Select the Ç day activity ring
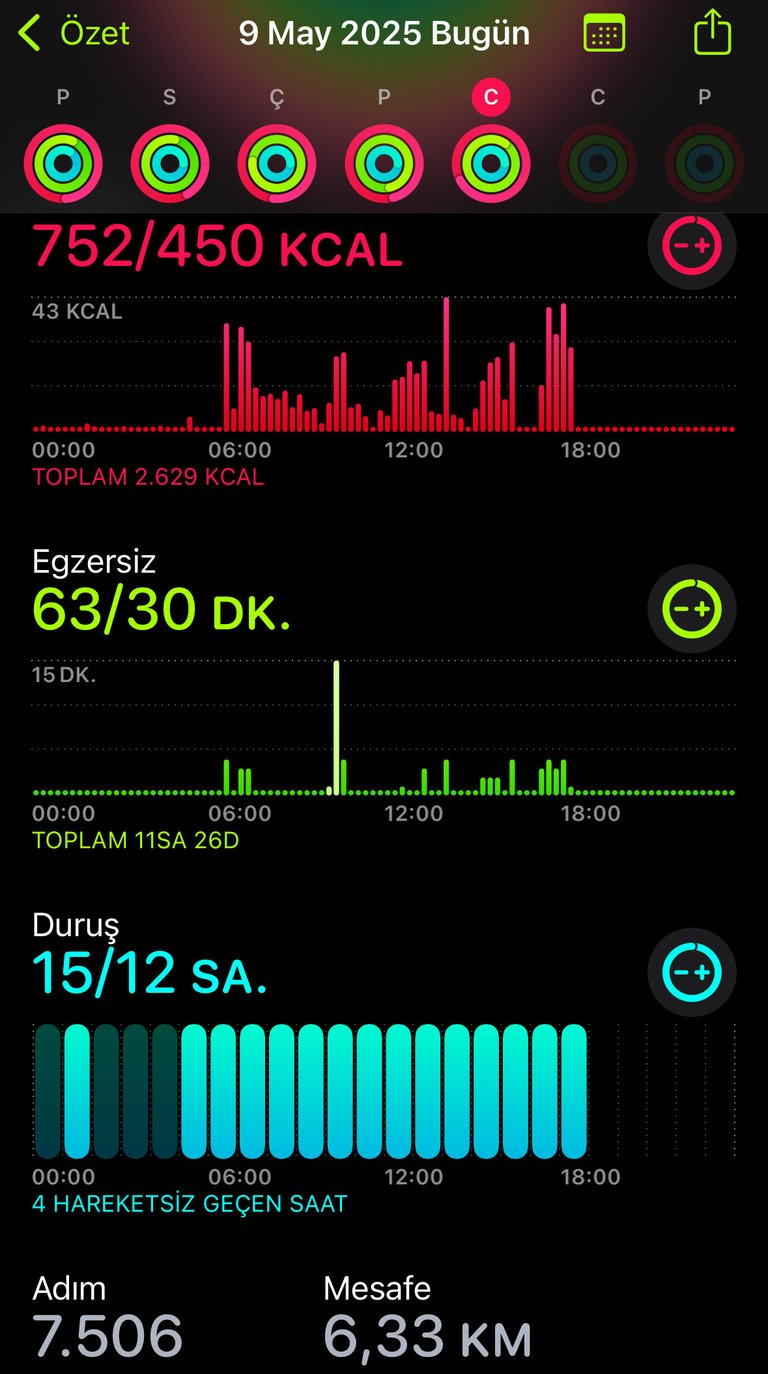The image size is (768, 1374). click(277, 163)
